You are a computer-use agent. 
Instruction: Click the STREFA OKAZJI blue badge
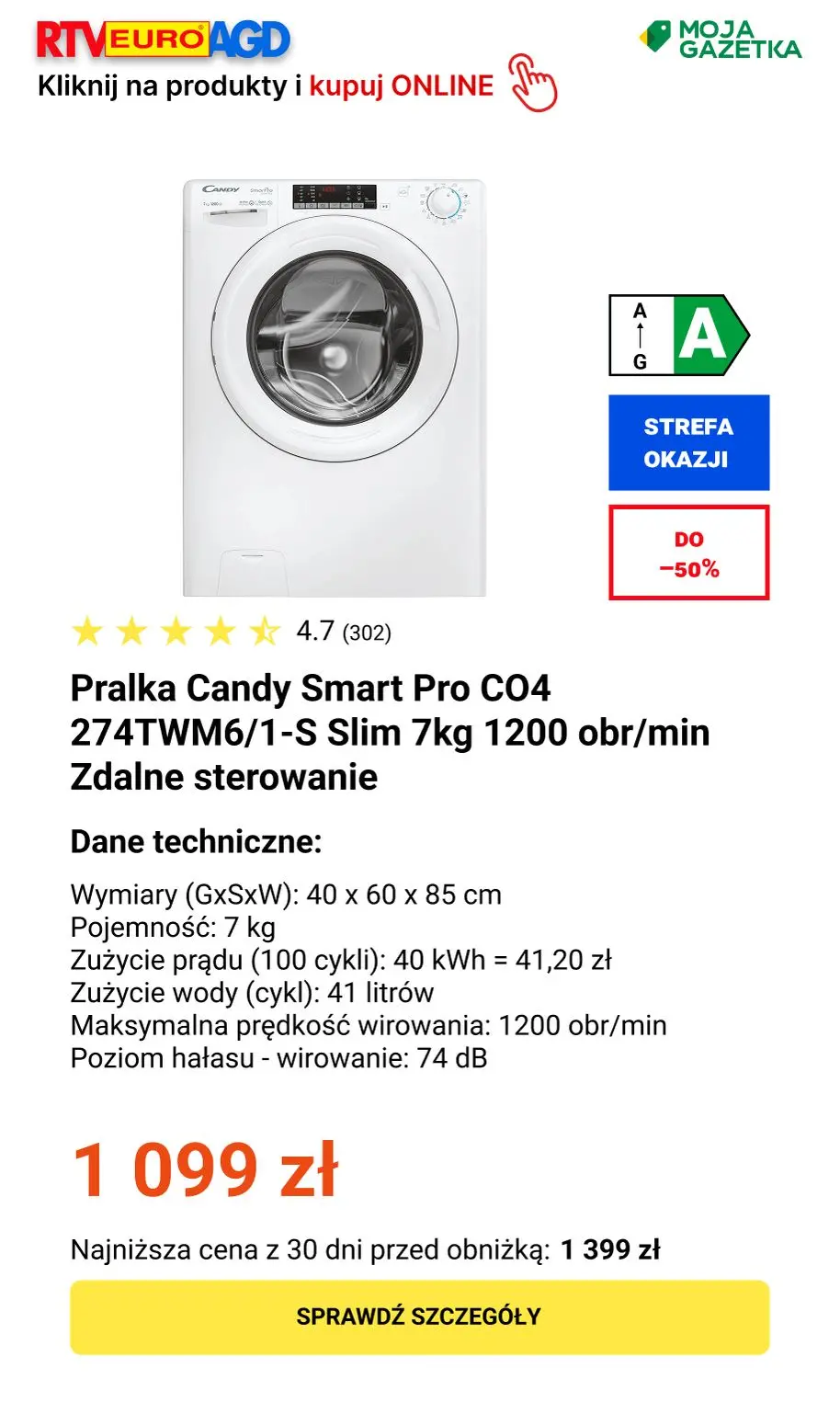coord(687,442)
